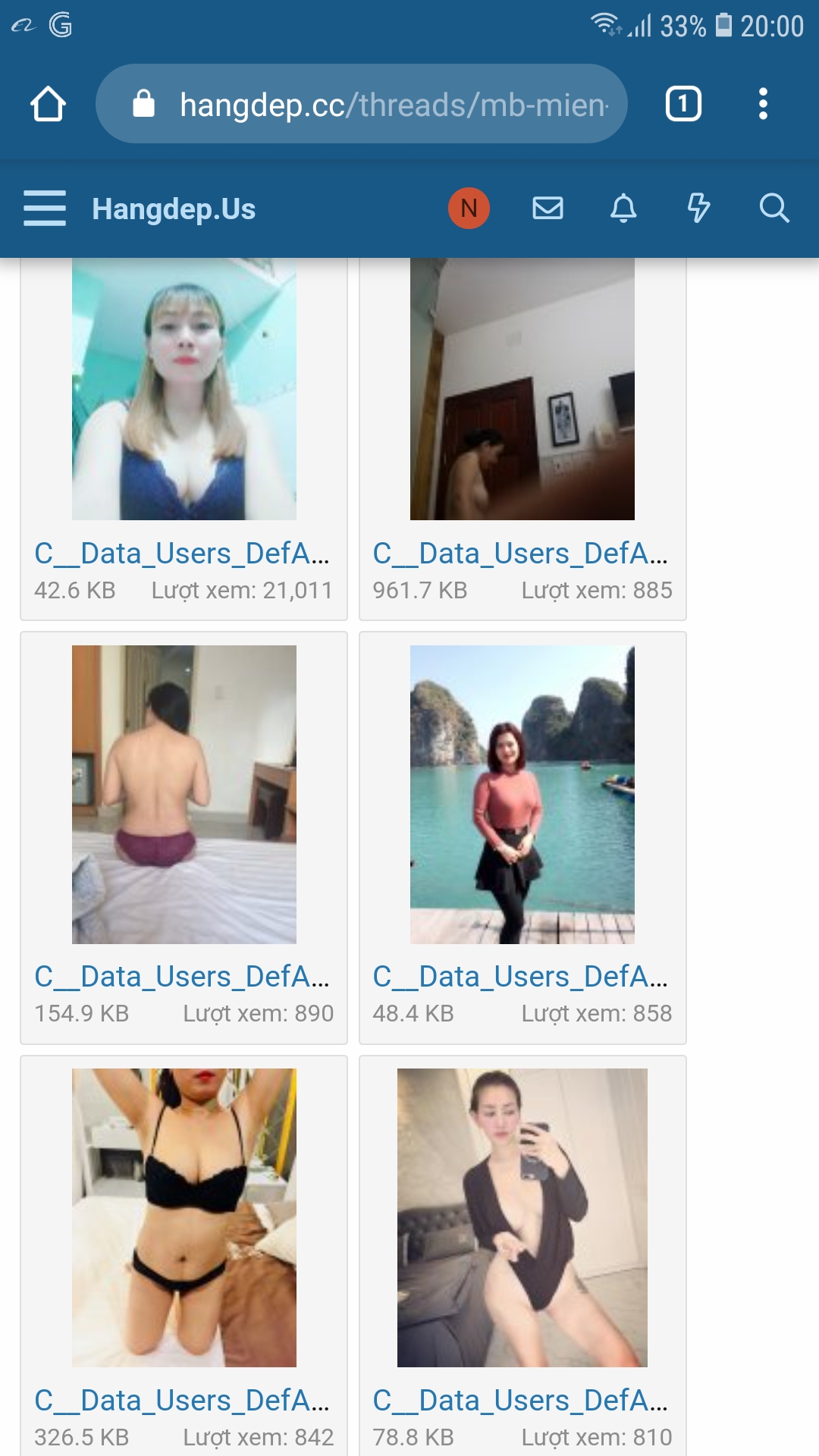Open the forum hamburger menu
This screenshot has width=819, height=1456.
[45, 209]
